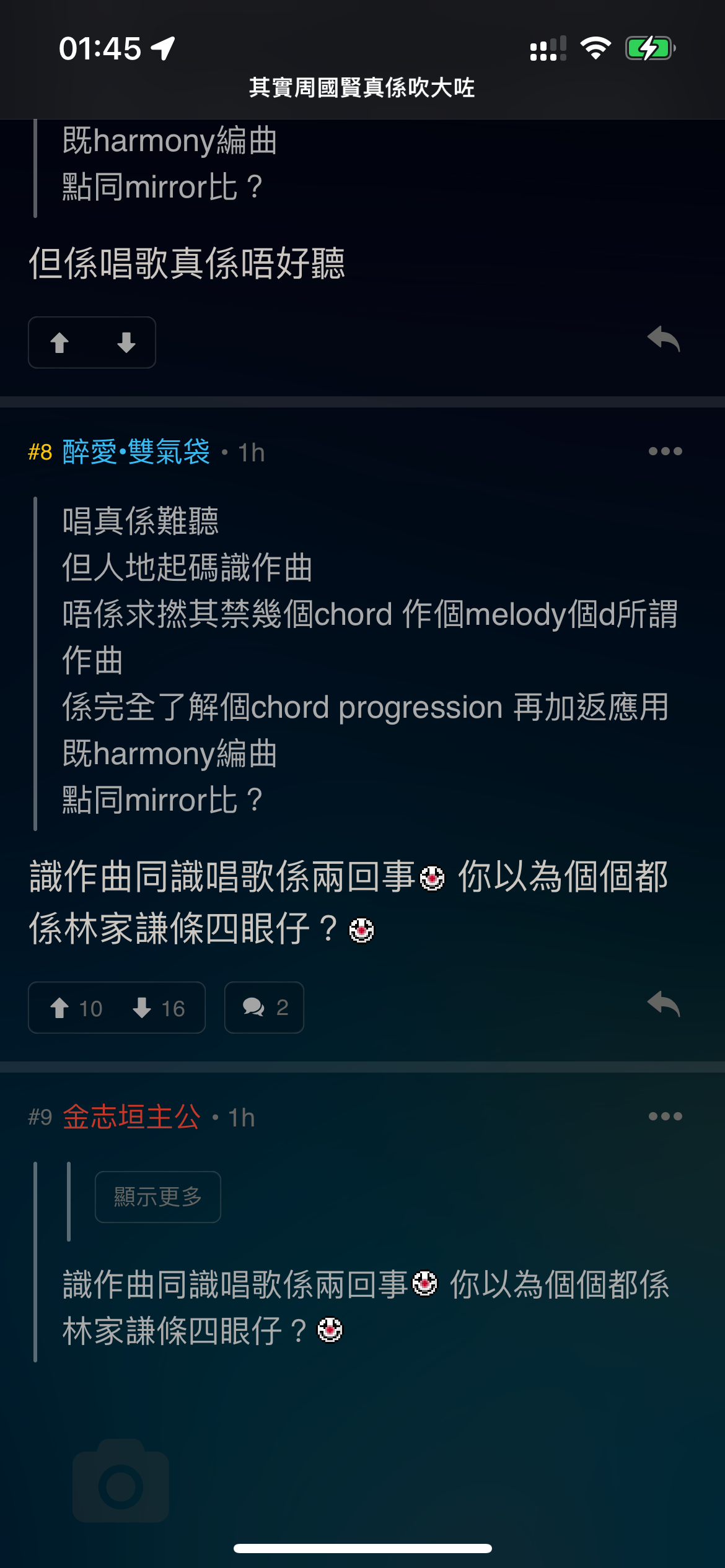Expand quote with 顯示更多 button
Image resolution: width=725 pixels, height=1568 pixels.
click(158, 1196)
